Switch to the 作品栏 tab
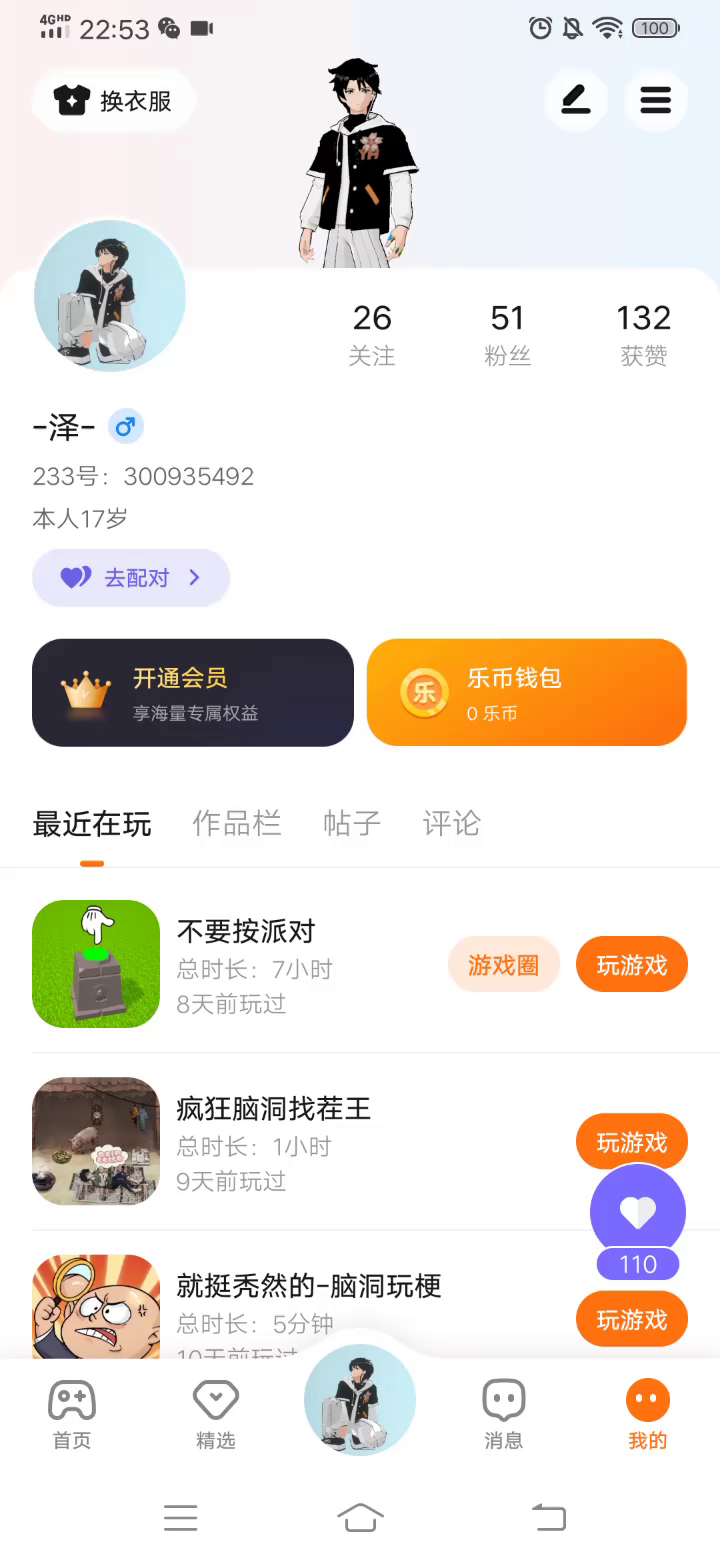This screenshot has width=720, height=1560. click(x=236, y=823)
